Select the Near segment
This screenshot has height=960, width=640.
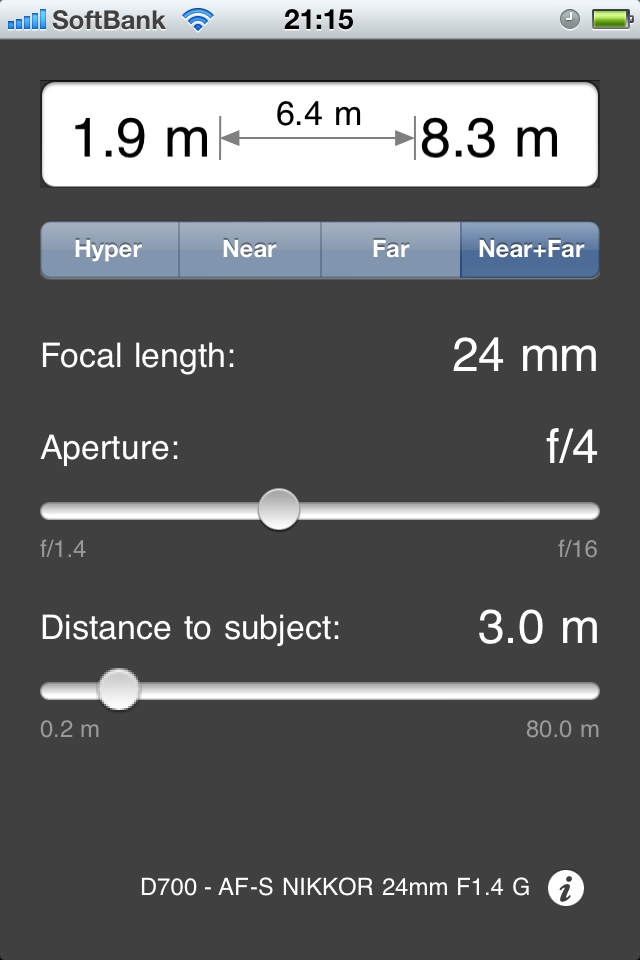249,250
